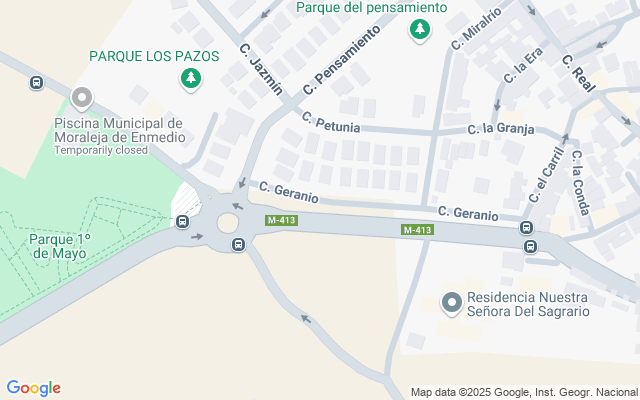This screenshot has height=400, width=640.
Task: Select the Parque 1º de Mayo label
Action: coord(60,246)
